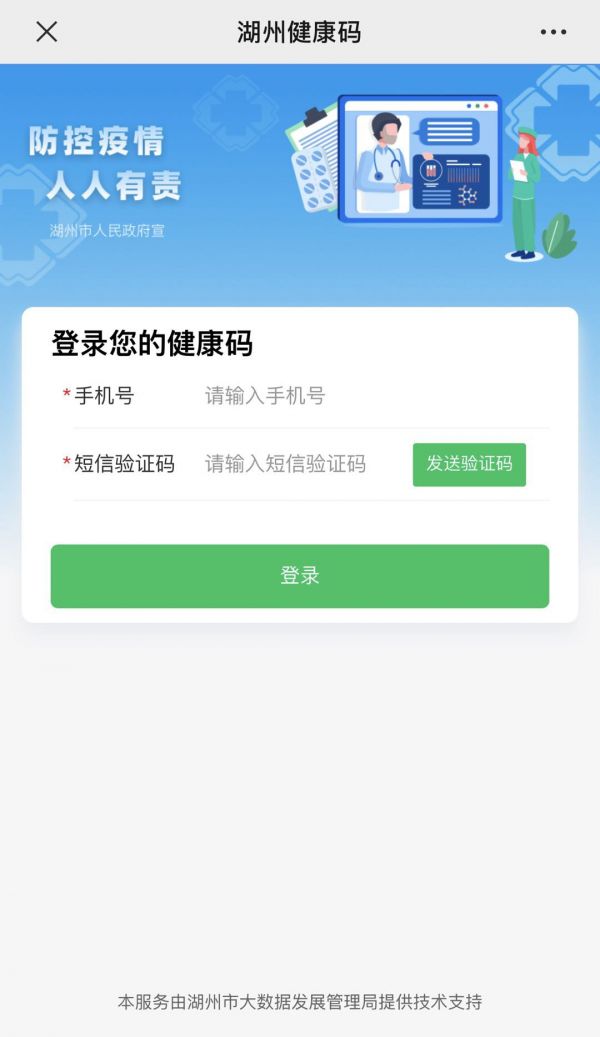This screenshot has width=600, height=1037.
Task: Close the 湖州健康码 page
Action: coord(46,32)
